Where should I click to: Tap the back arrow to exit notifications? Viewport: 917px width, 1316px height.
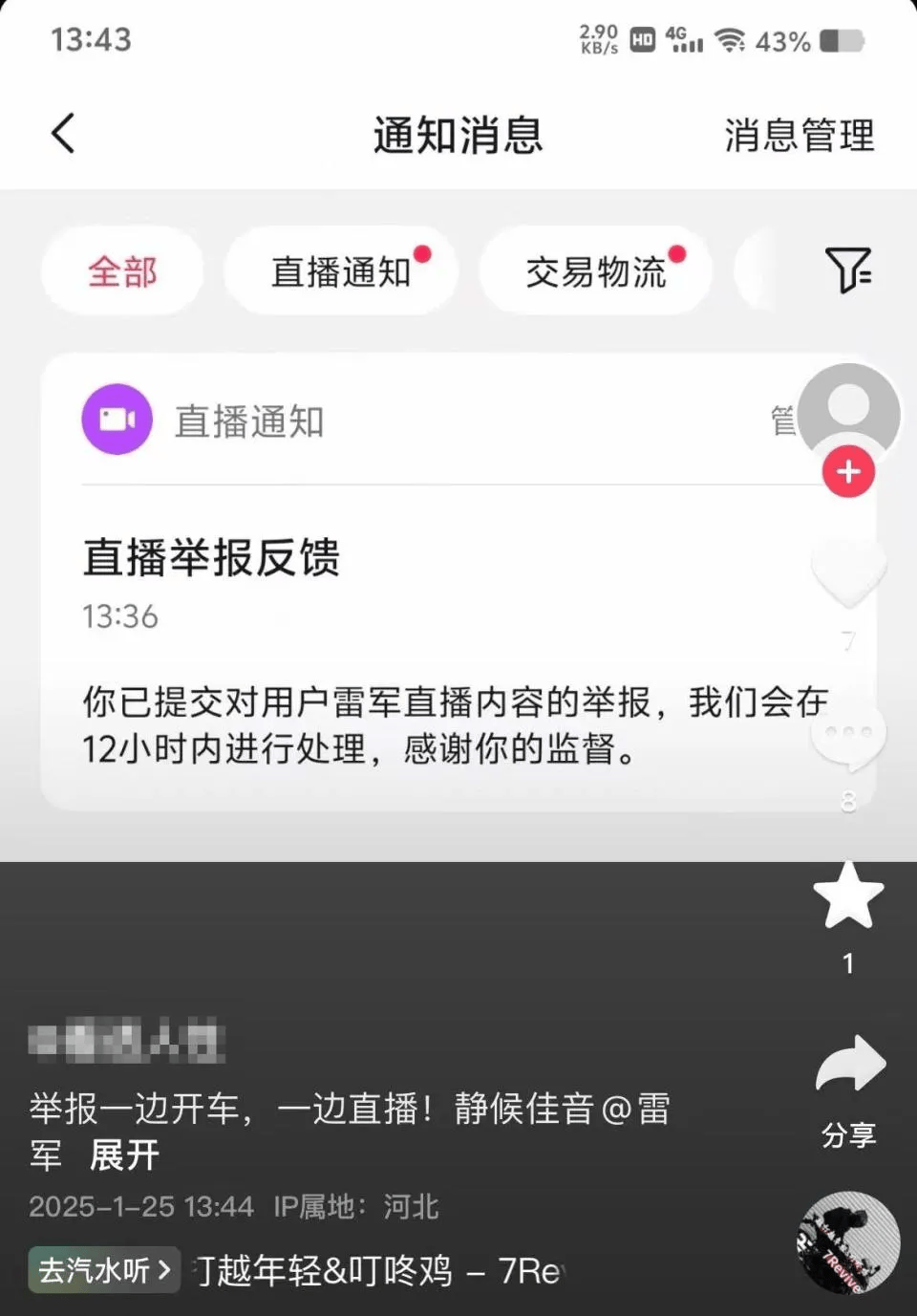coord(63,134)
